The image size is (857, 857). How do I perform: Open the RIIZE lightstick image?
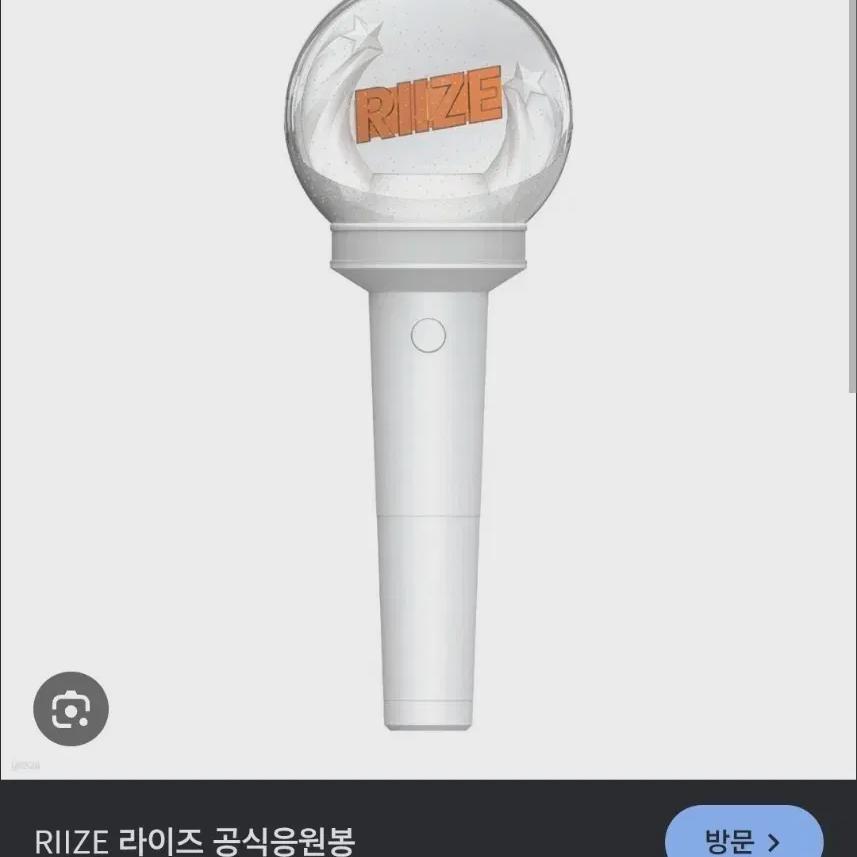(428, 380)
